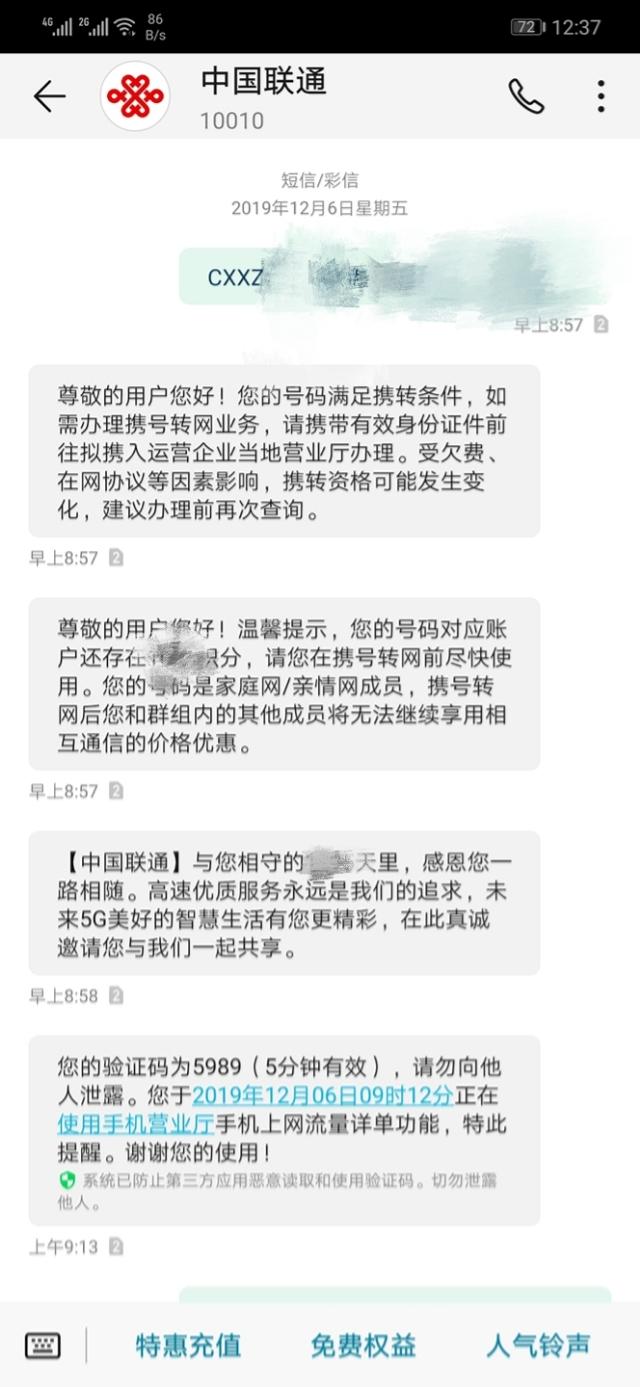The height and width of the screenshot is (1387, 640).
Task: Open the 人气铃声 menu
Action: pyautogui.click(x=538, y=1346)
